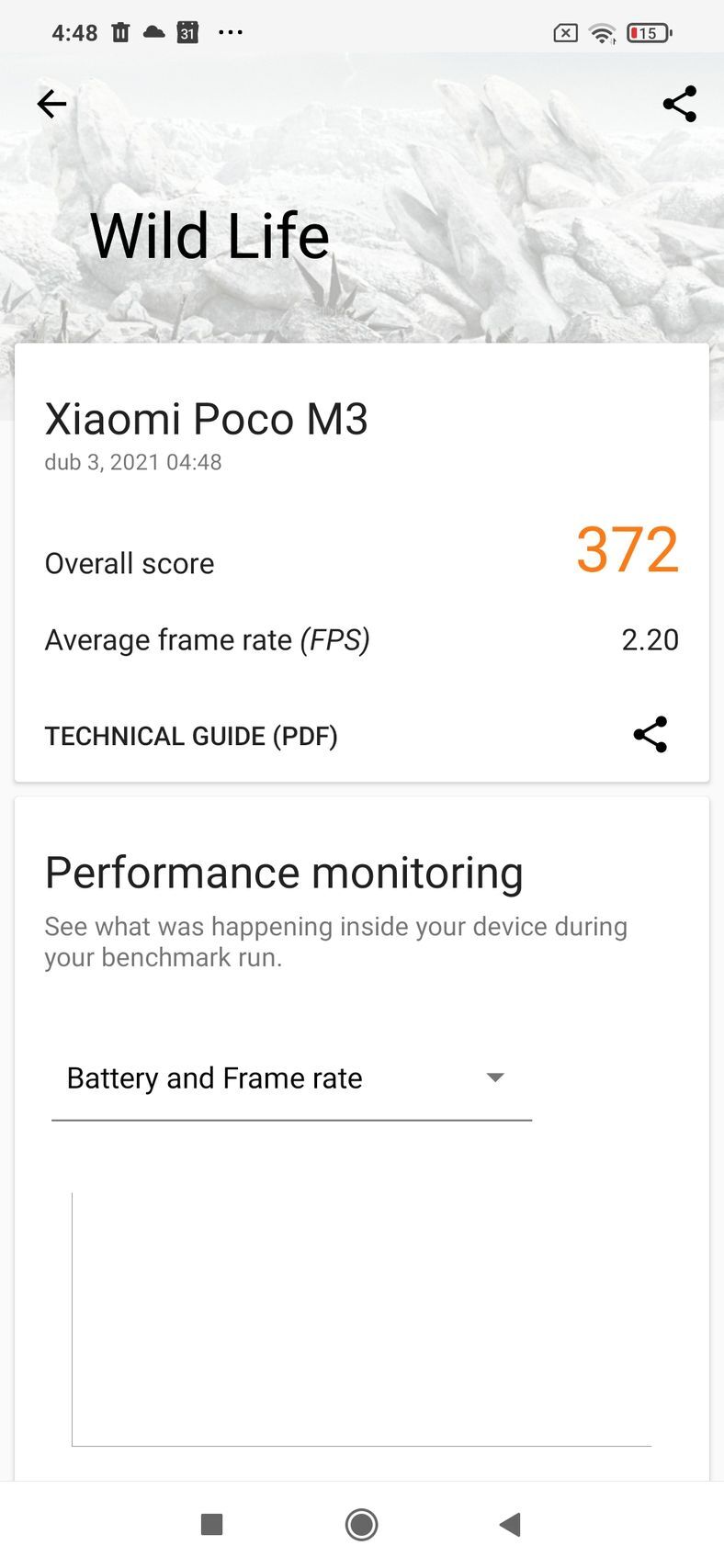Expand the dropdown arrow next to Battery

[x=494, y=1077]
